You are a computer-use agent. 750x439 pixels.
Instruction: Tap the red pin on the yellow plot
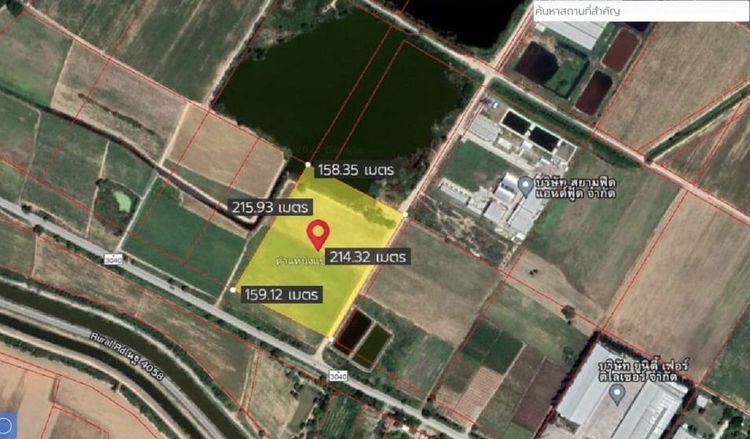(319, 233)
